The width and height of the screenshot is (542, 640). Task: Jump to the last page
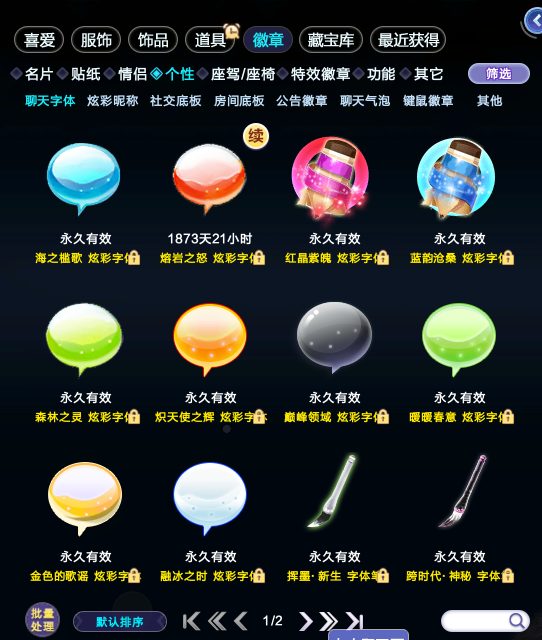click(x=354, y=622)
